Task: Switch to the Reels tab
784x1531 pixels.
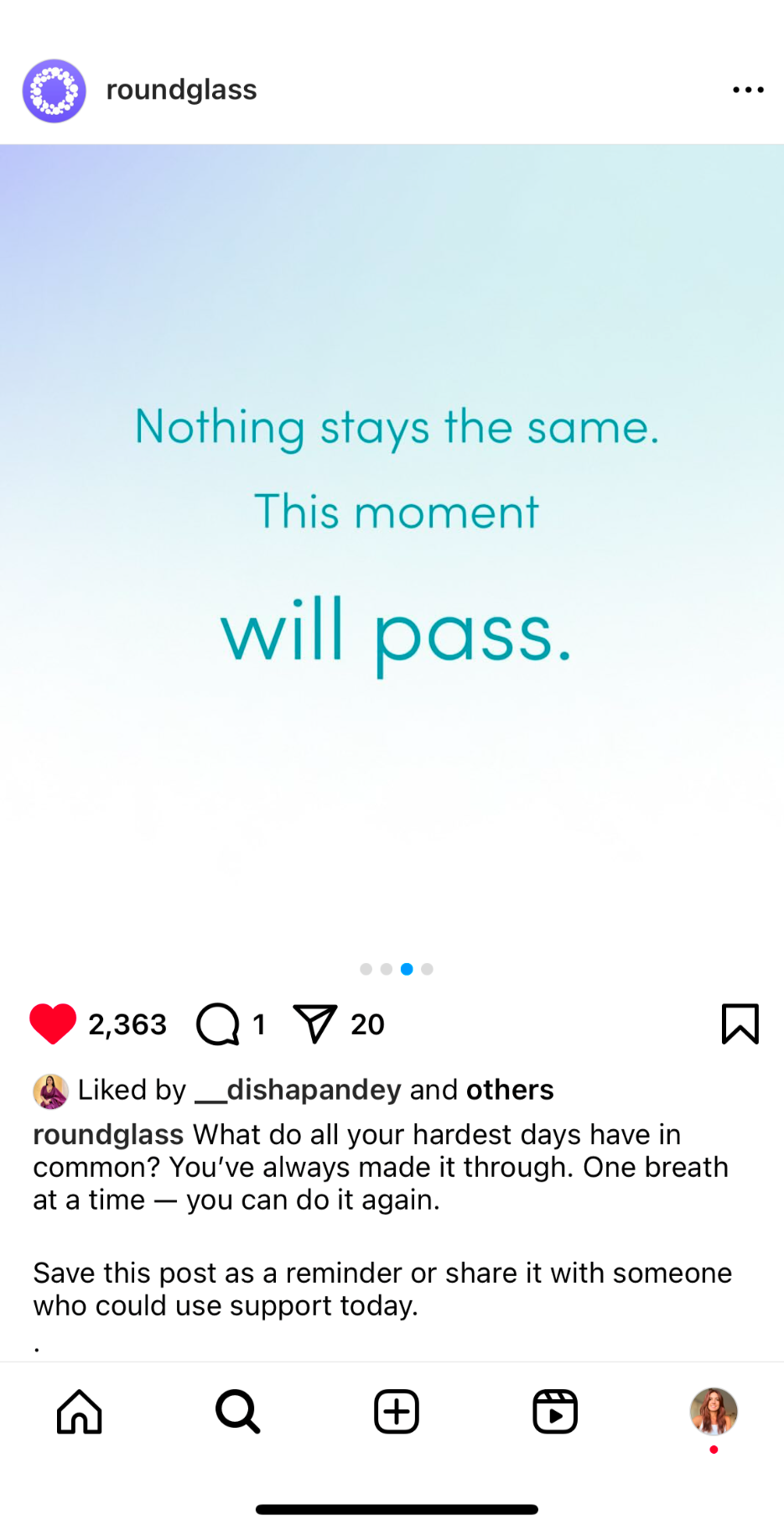Action: click(x=555, y=1411)
